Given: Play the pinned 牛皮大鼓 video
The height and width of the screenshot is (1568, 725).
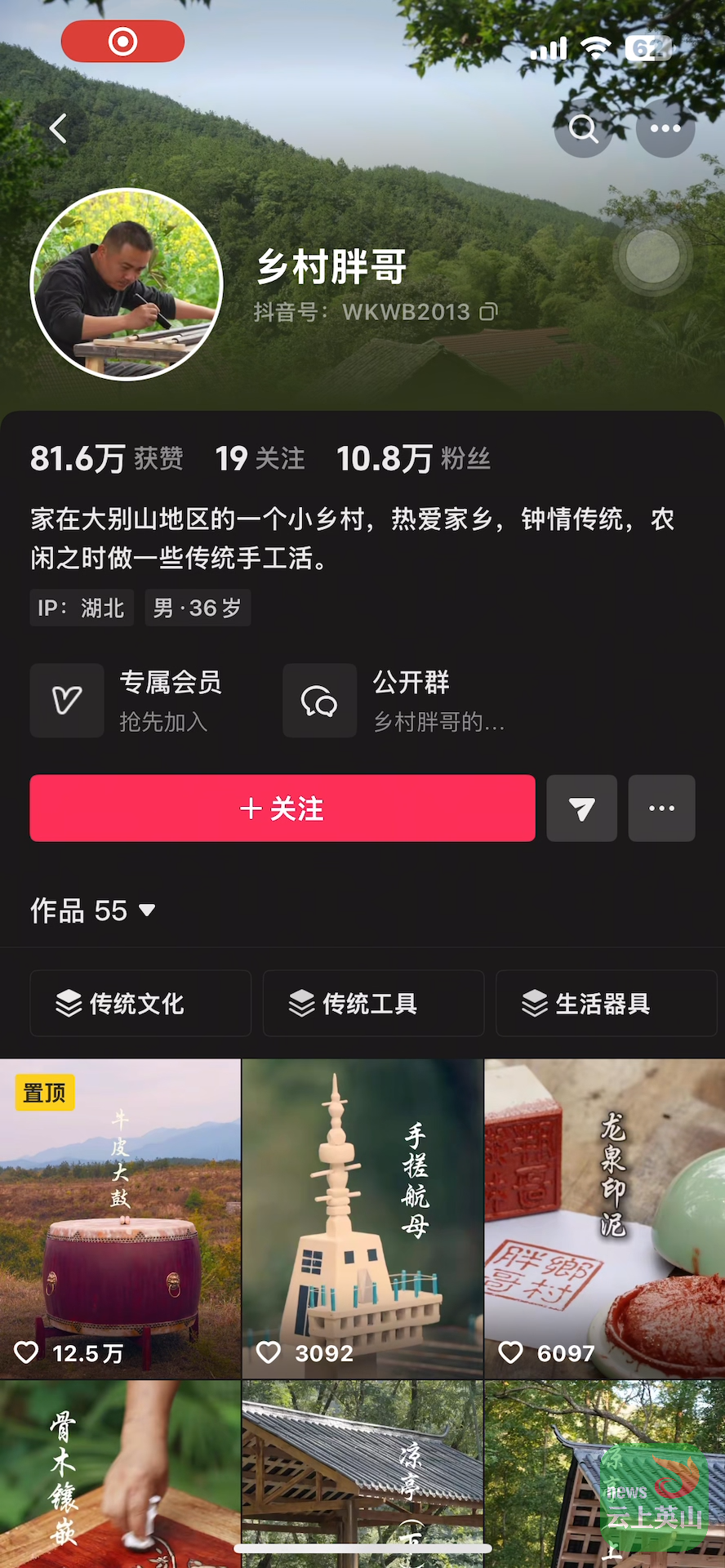Looking at the screenshot, I should click(120, 1217).
